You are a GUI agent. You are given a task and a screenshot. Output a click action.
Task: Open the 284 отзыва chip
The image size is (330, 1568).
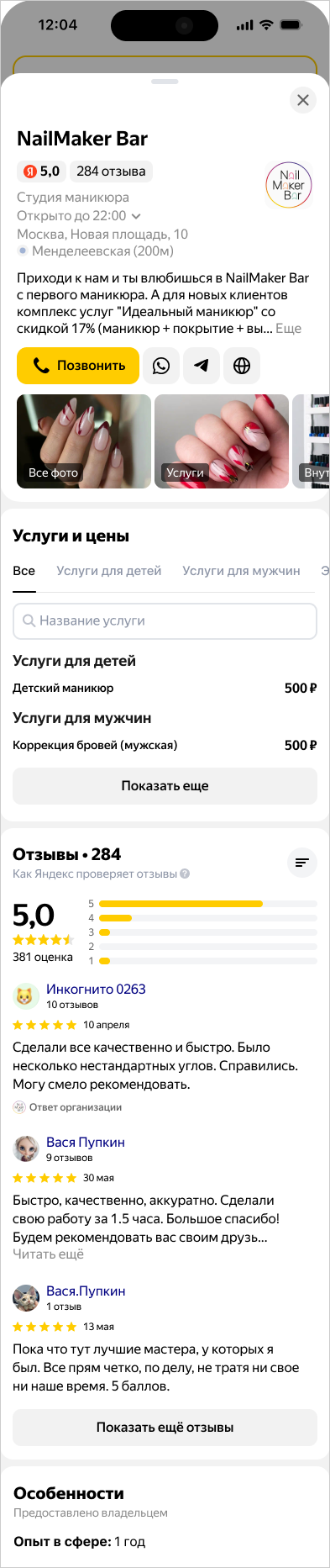pos(111,172)
